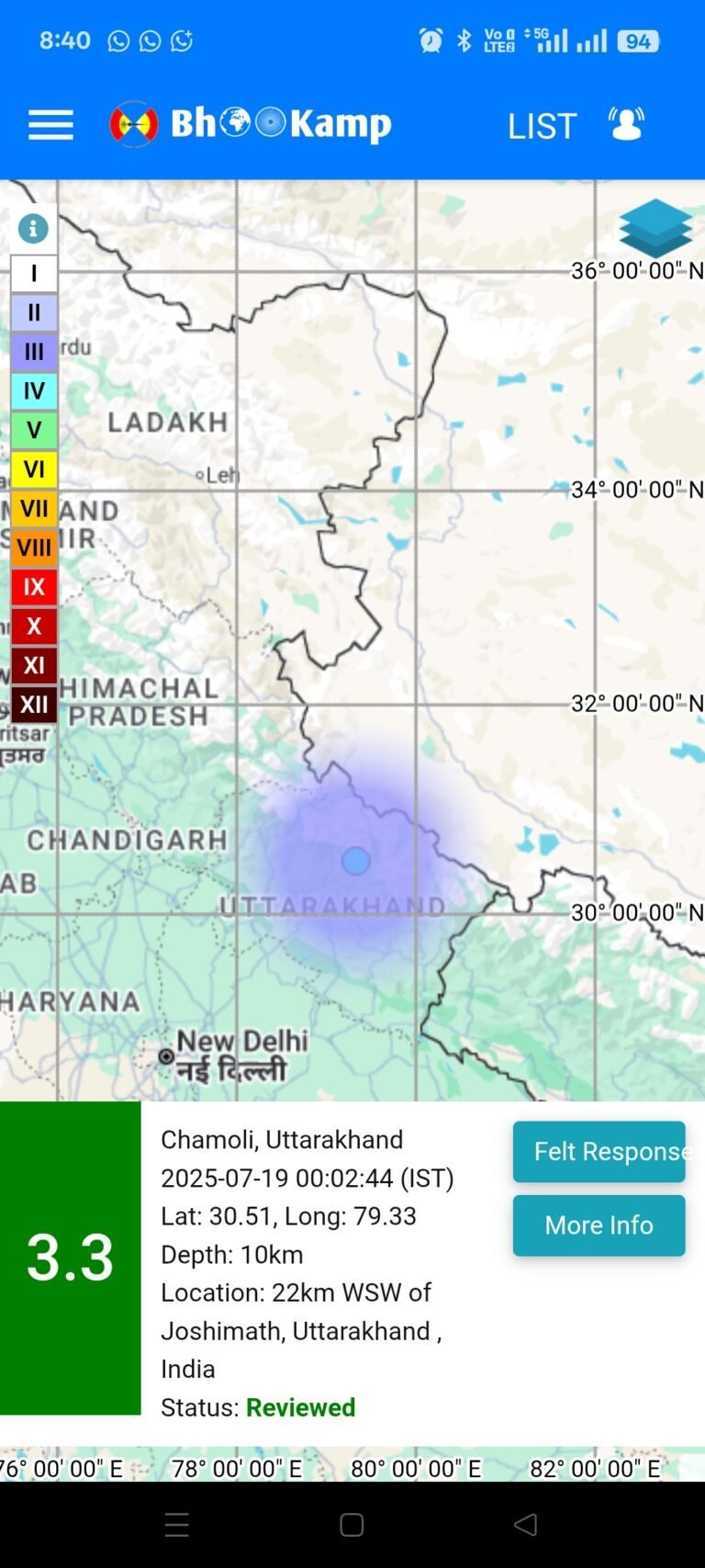Open the user profile icon
This screenshot has height=1568, width=705.
627,122
